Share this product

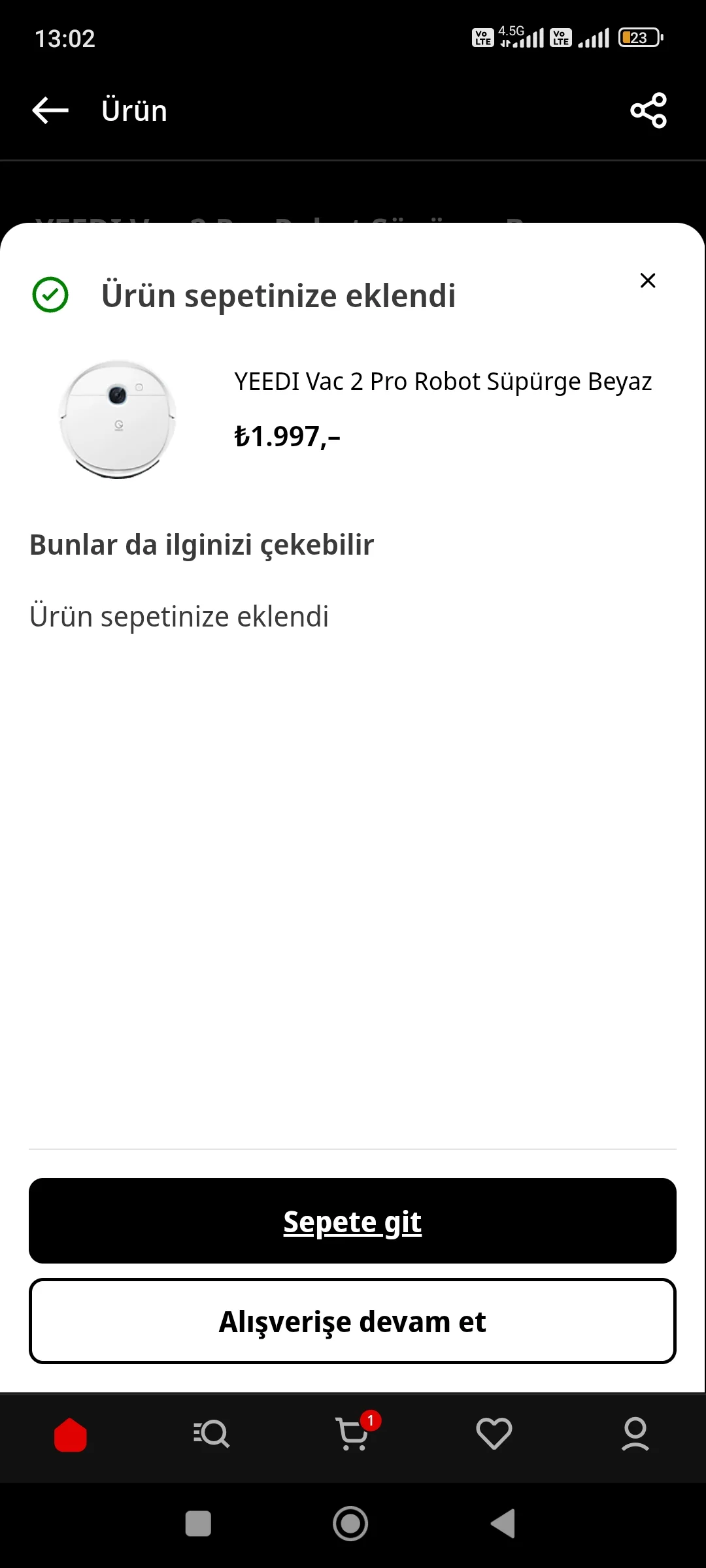click(x=648, y=110)
